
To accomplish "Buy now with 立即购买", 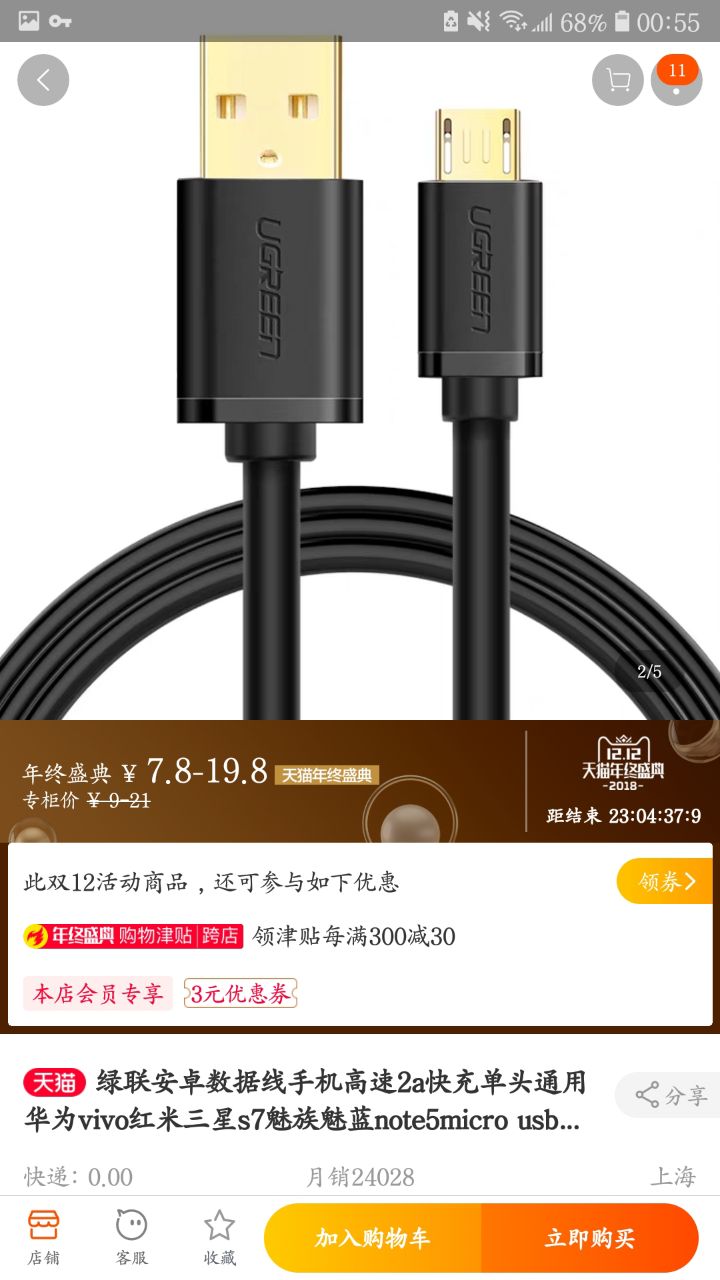I will [590, 1238].
